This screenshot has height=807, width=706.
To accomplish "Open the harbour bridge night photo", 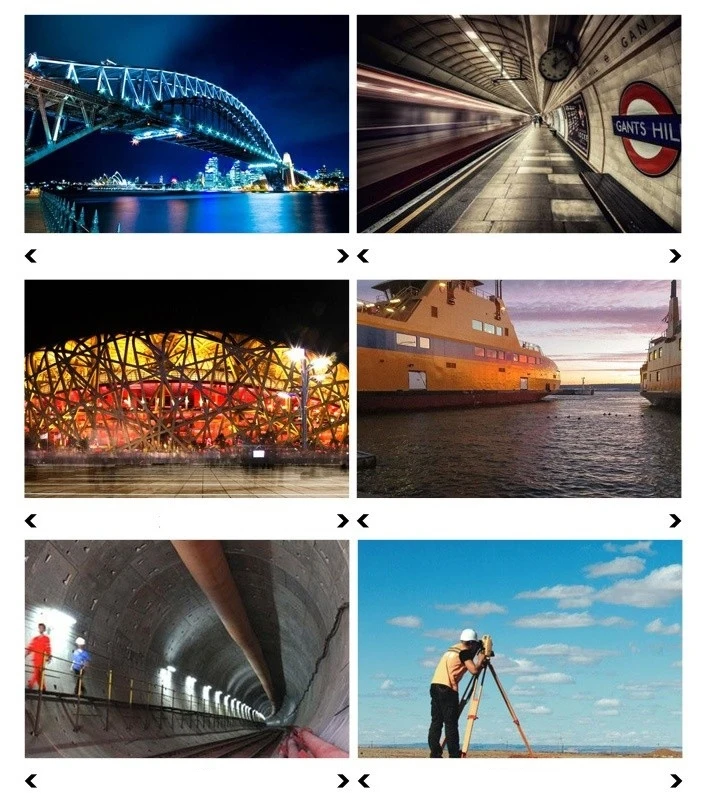I will click(187, 124).
